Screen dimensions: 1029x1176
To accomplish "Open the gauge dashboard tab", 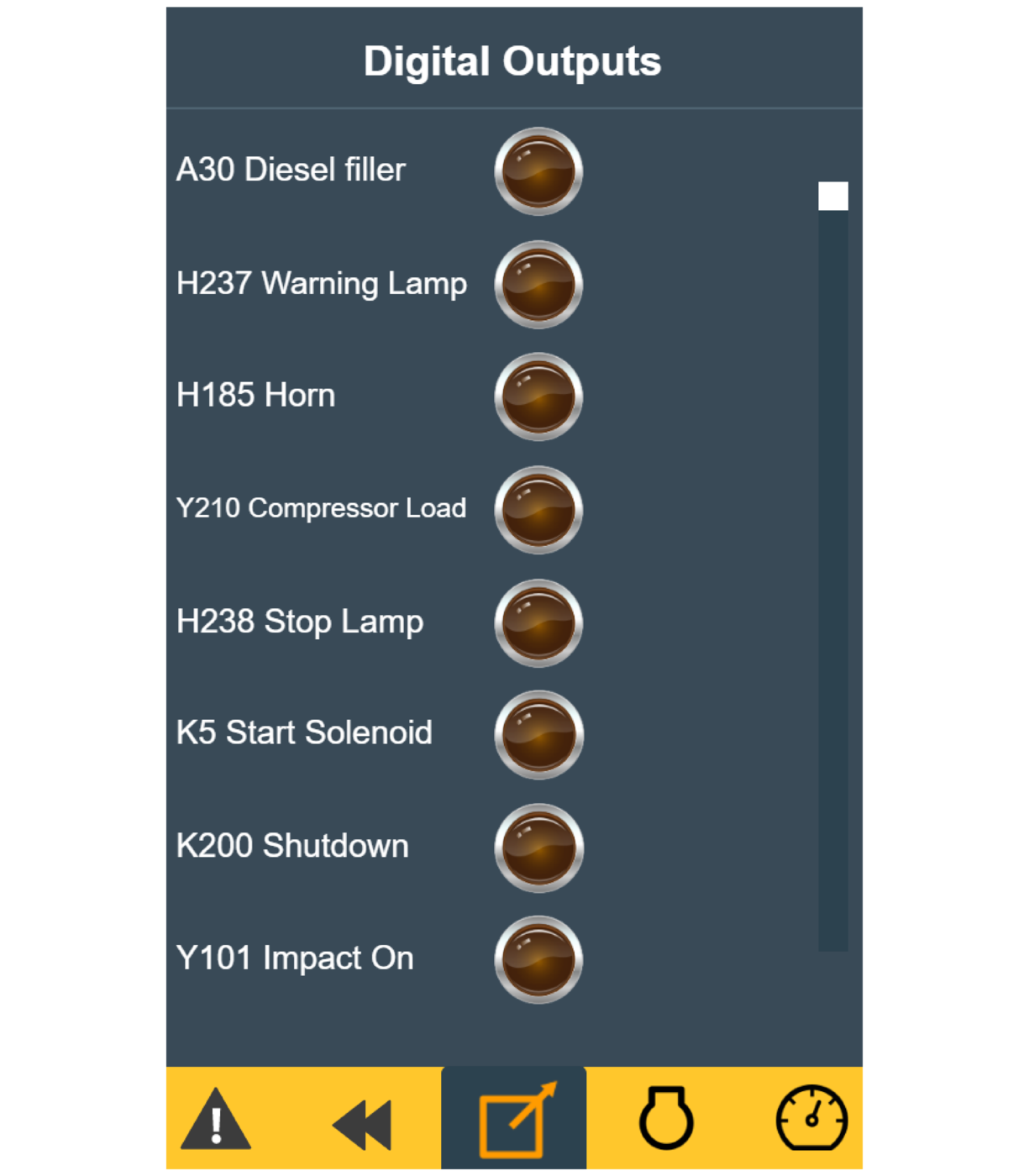I will (811, 1118).
